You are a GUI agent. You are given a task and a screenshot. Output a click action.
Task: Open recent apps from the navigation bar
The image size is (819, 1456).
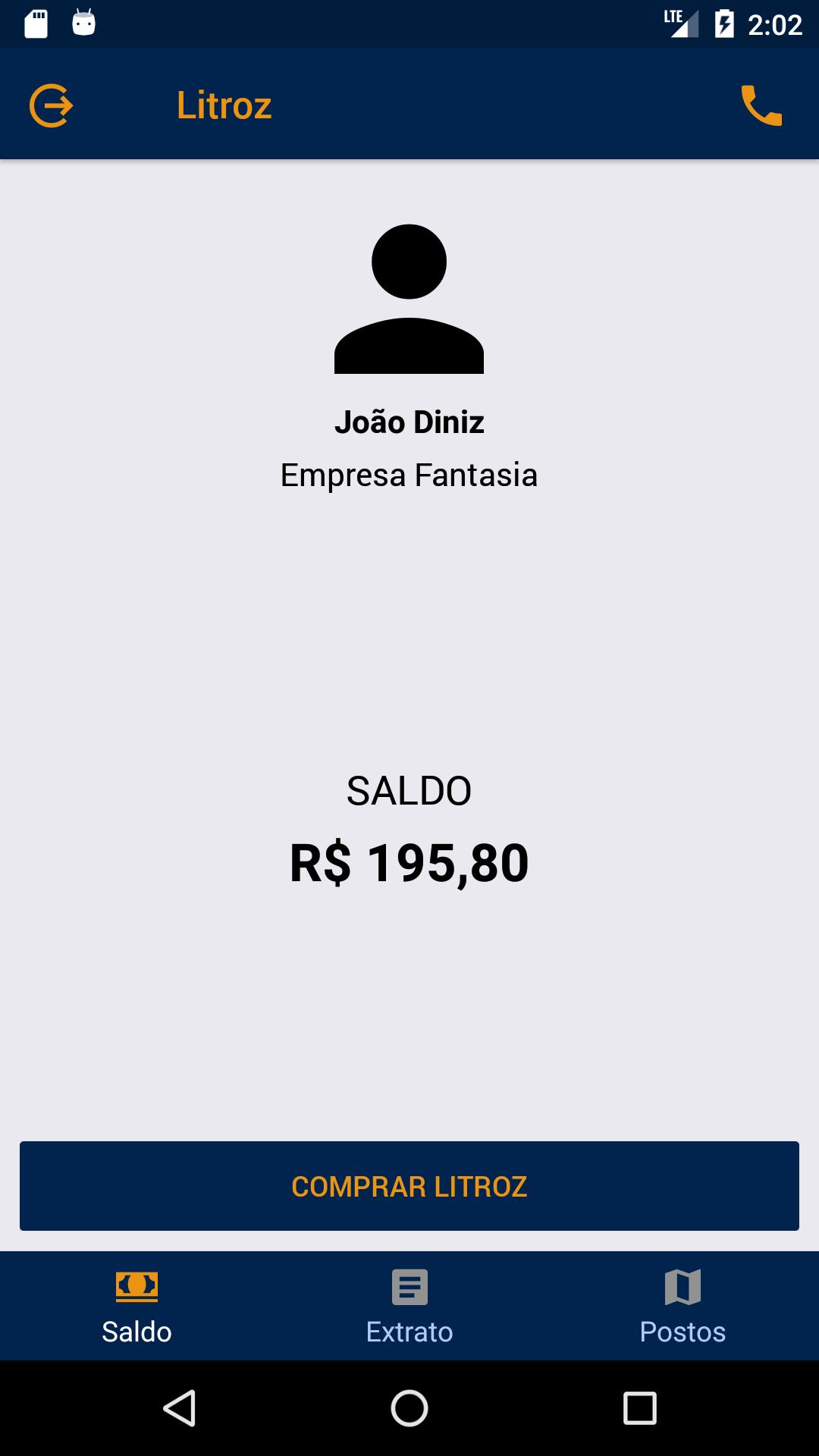(639, 1408)
